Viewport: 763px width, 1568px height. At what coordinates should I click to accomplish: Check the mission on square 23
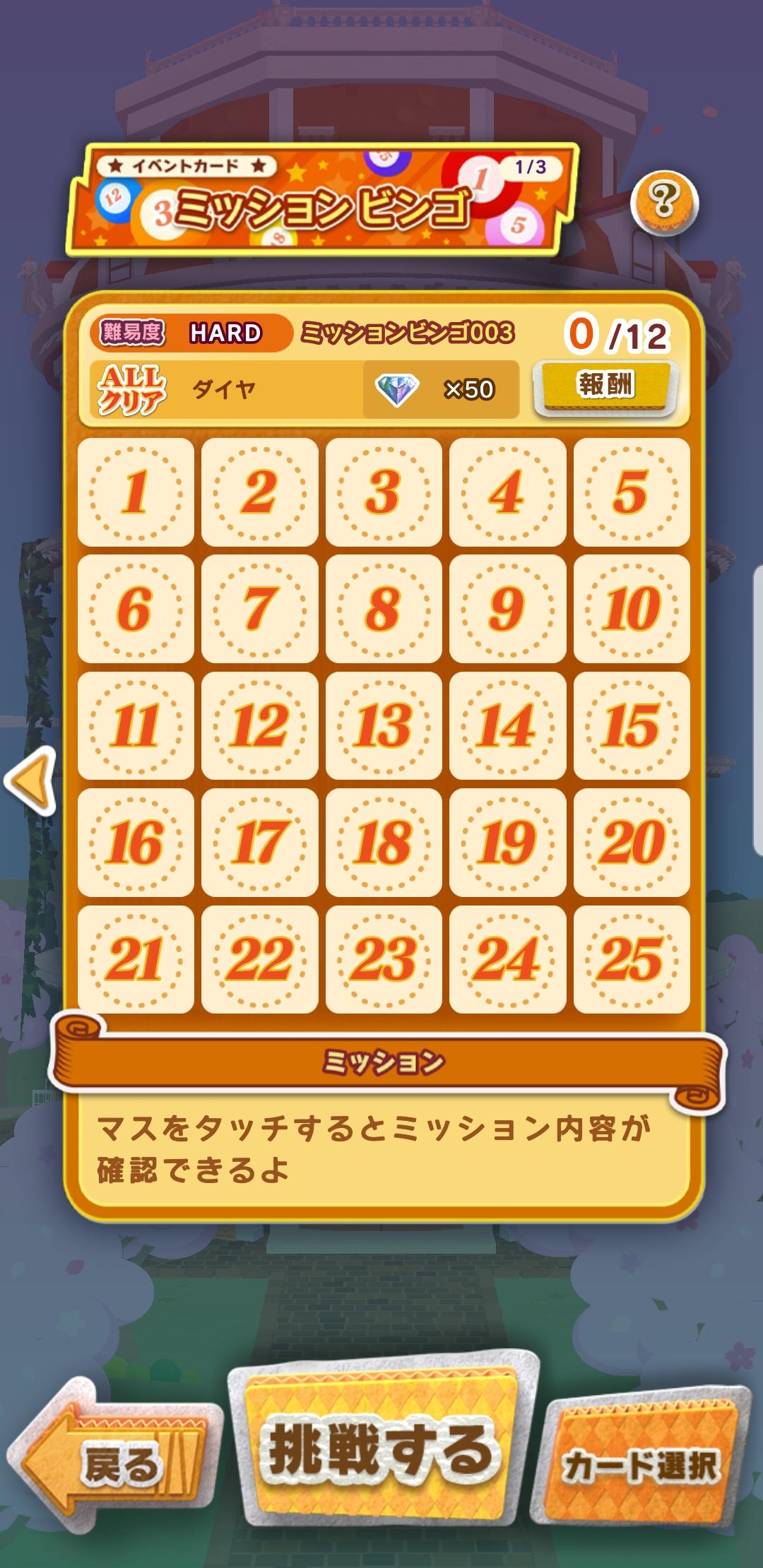click(384, 959)
